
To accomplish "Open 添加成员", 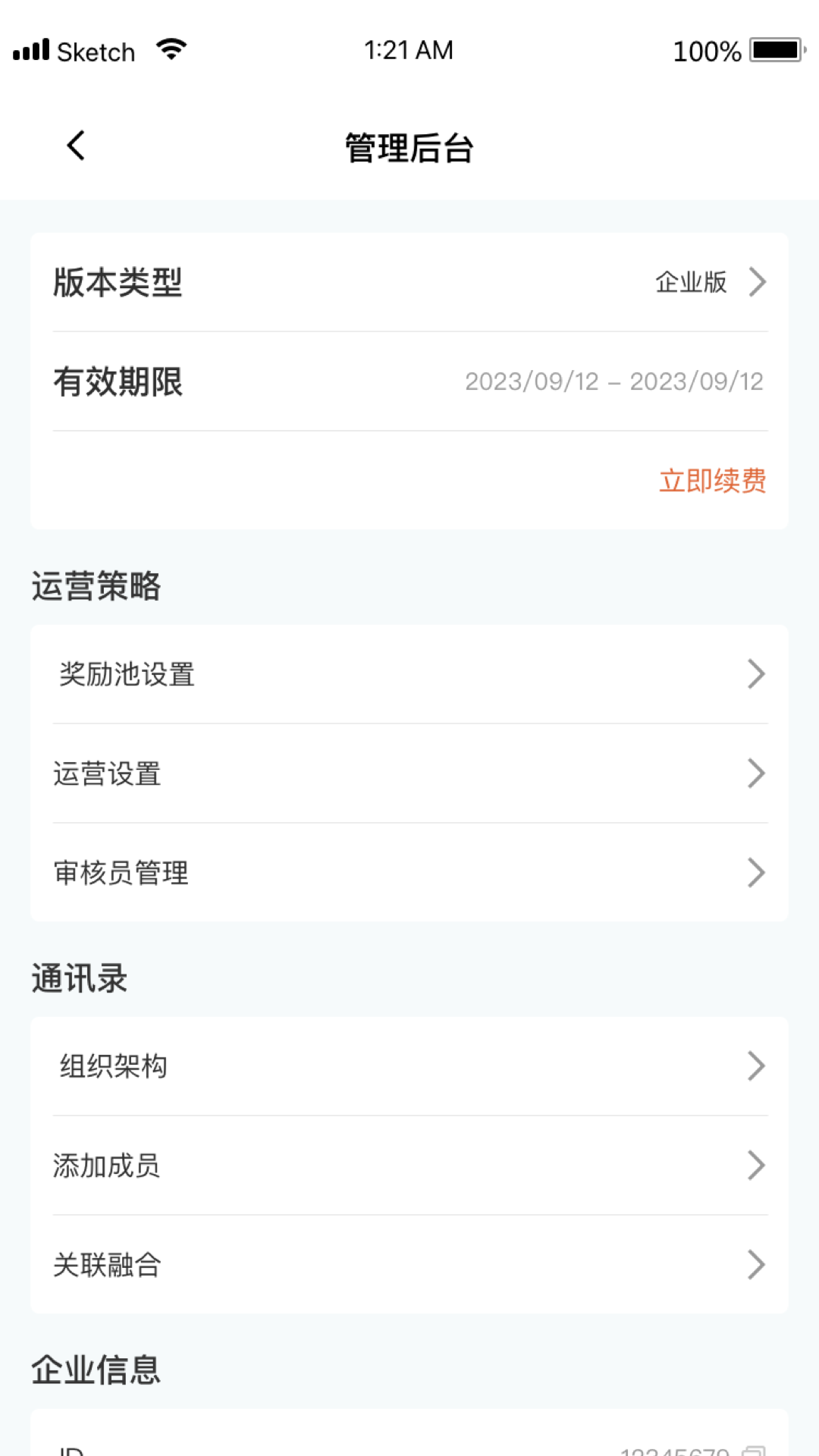I will [x=409, y=1166].
